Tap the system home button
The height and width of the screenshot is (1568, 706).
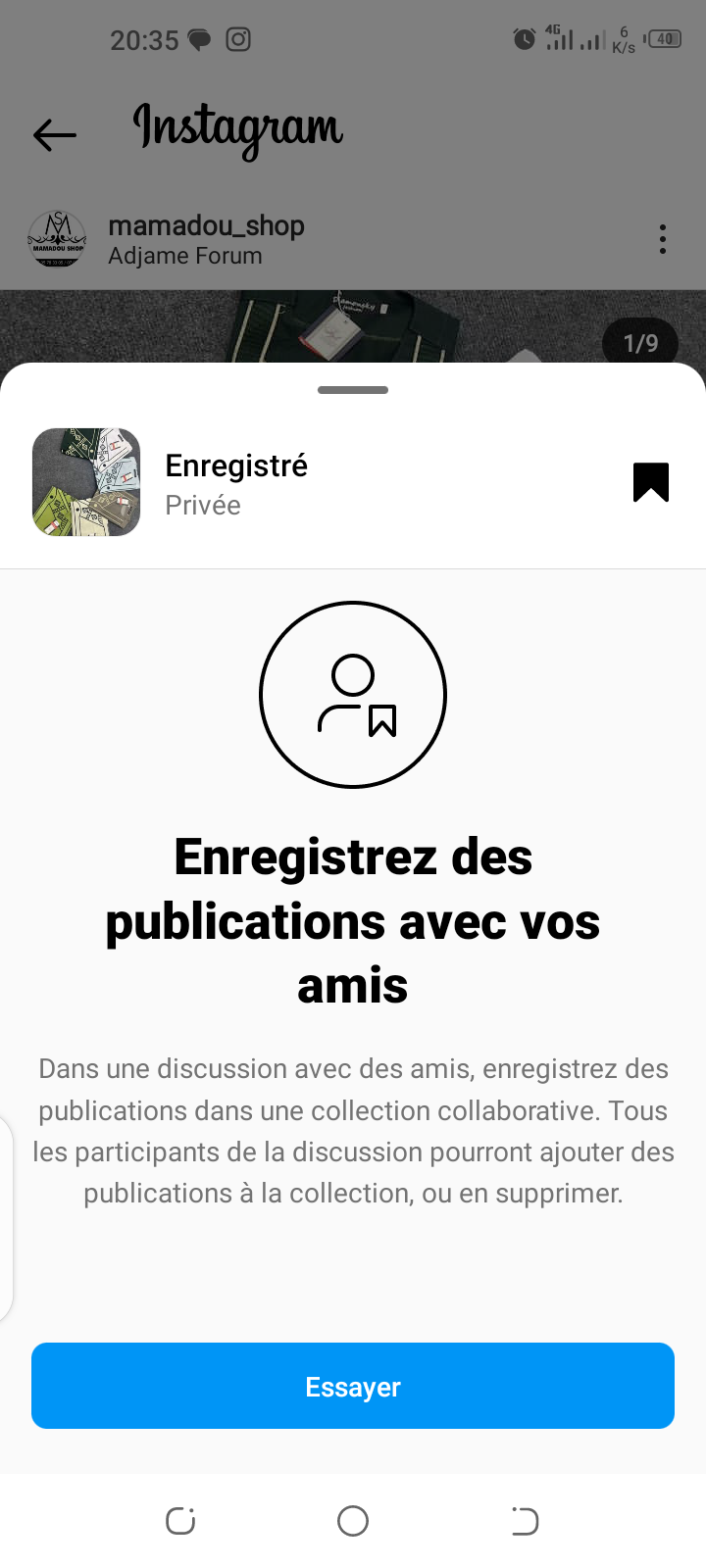tap(353, 1521)
